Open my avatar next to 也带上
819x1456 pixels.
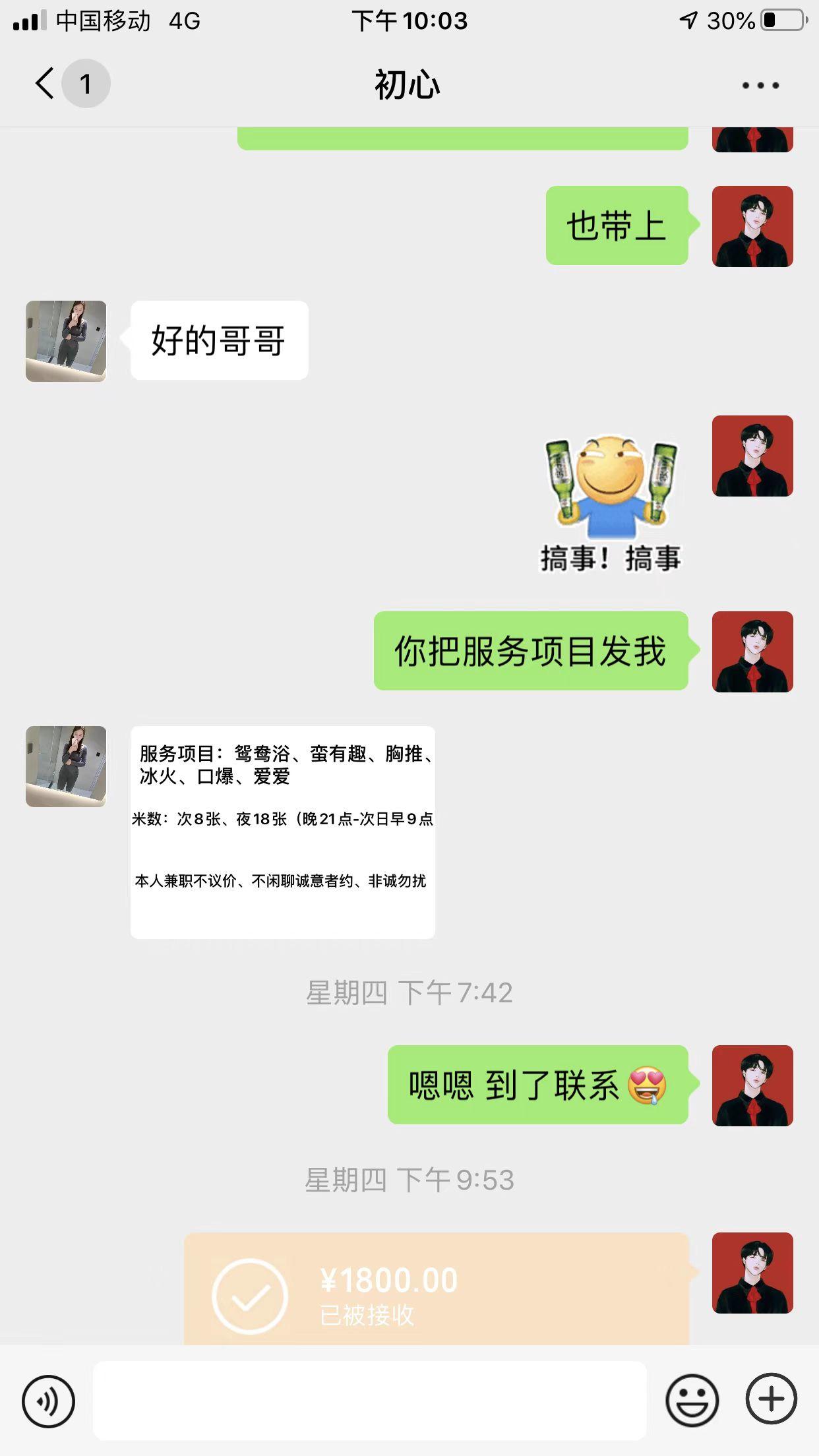click(752, 226)
